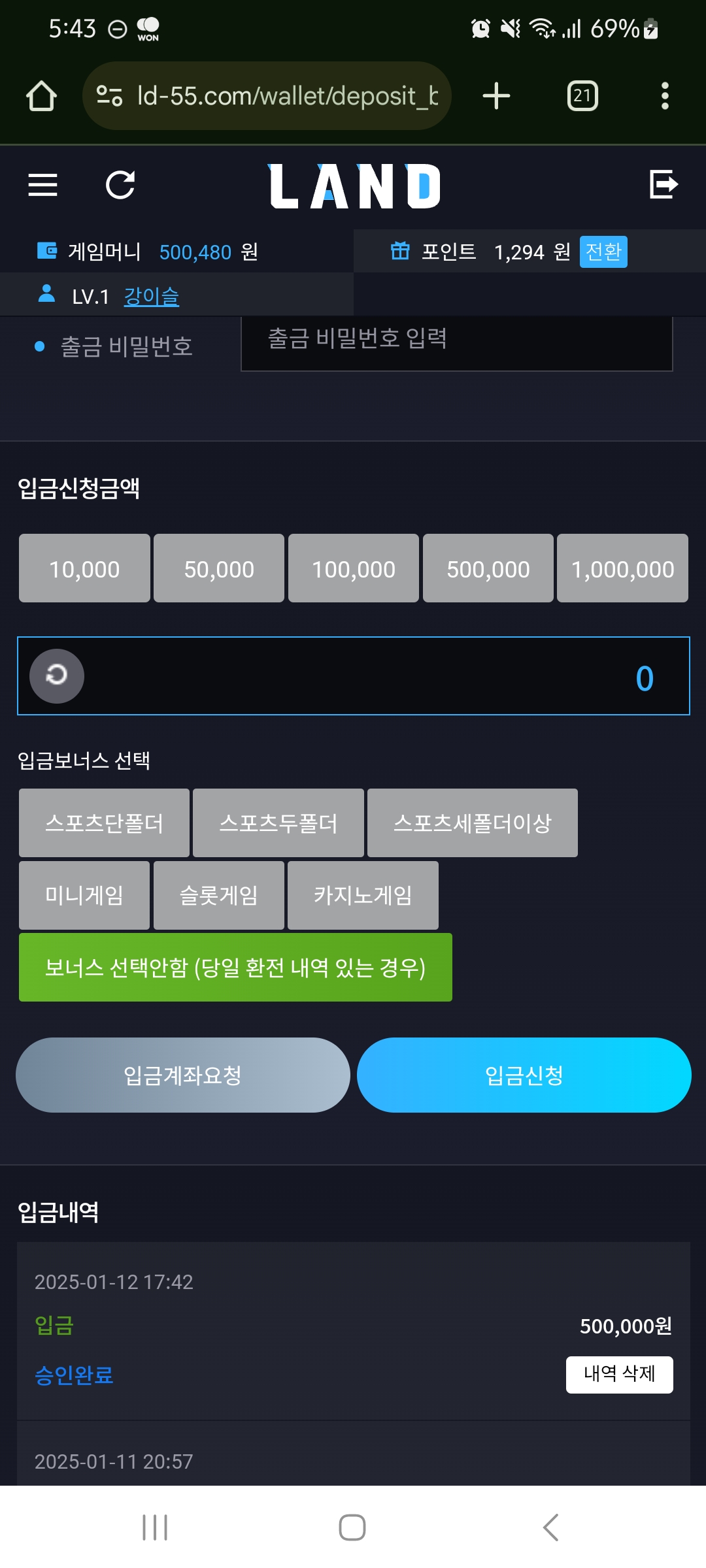Select the 스포츠단폴더 bonus
Image resolution: width=706 pixels, height=1568 pixels.
tap(104, 823)
